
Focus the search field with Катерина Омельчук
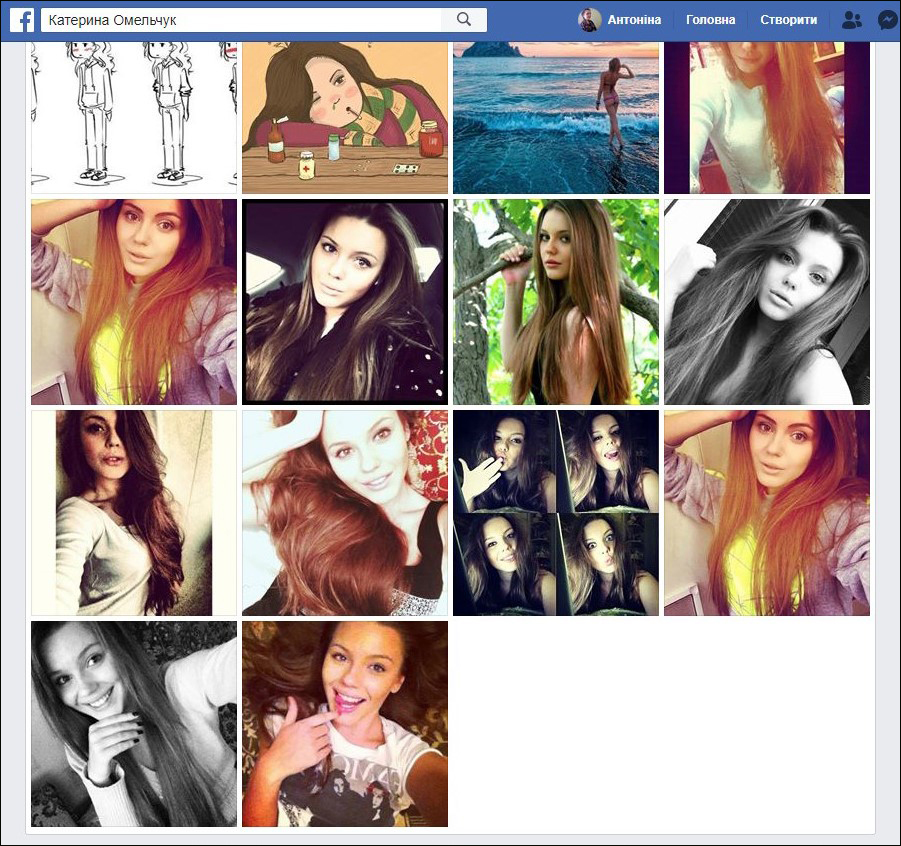(x=241, y=20)
